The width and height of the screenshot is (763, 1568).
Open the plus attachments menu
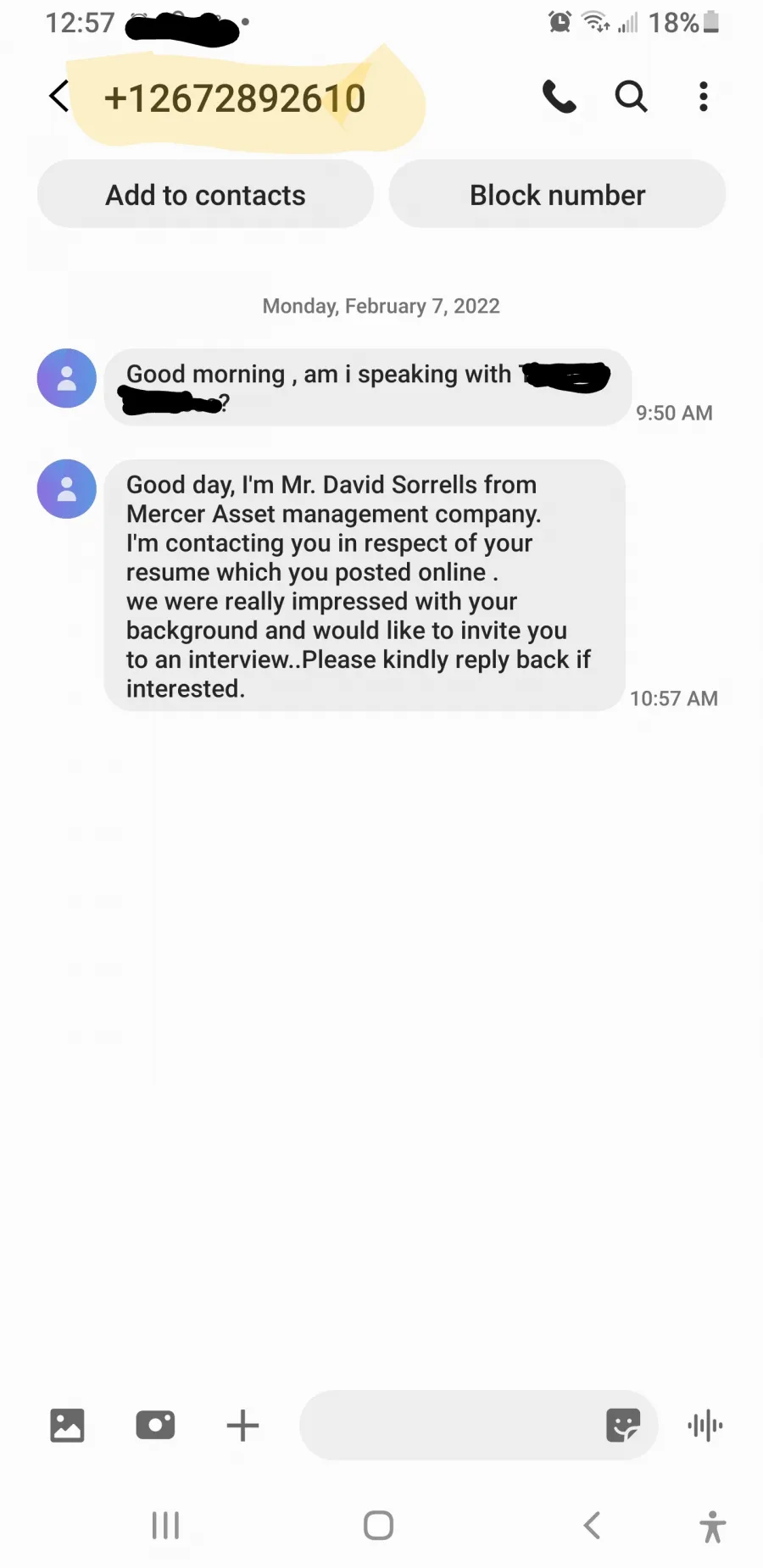tap(242, 1425)
